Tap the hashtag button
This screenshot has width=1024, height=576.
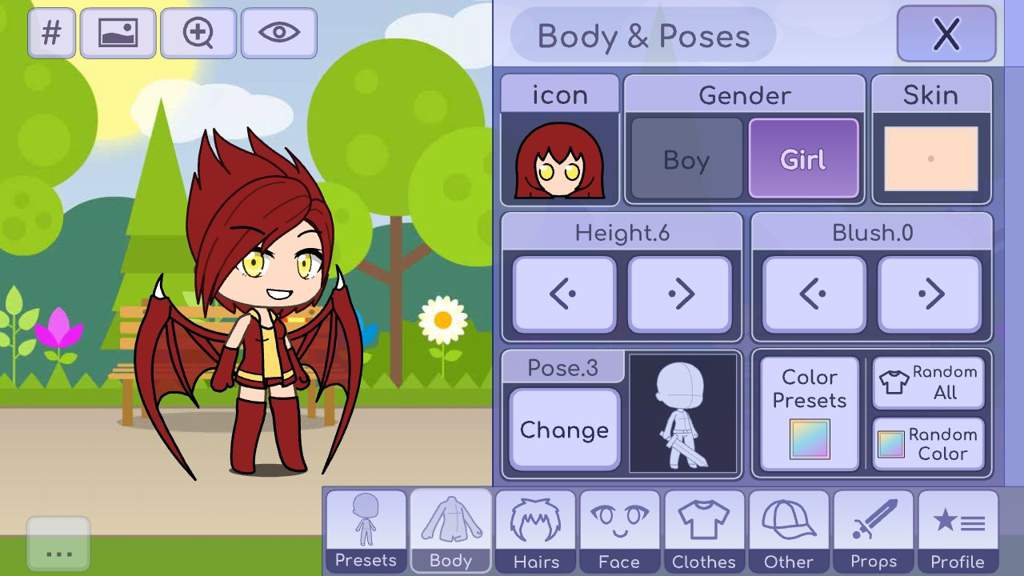[x=51, y=33]
